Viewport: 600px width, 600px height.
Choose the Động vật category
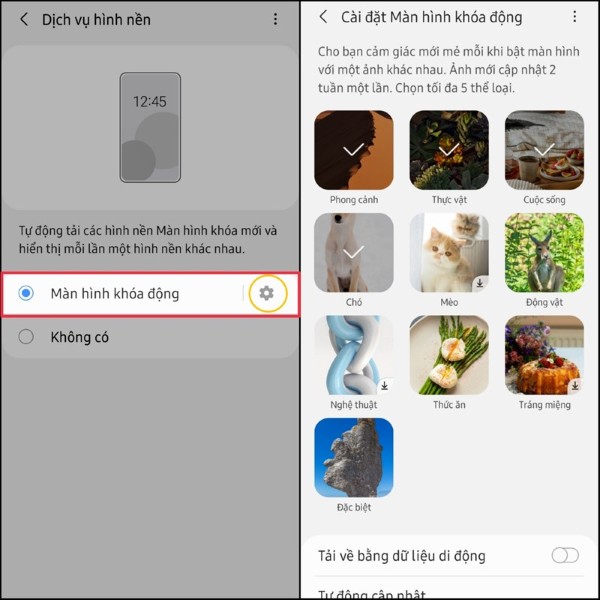(x=544, y=253)
